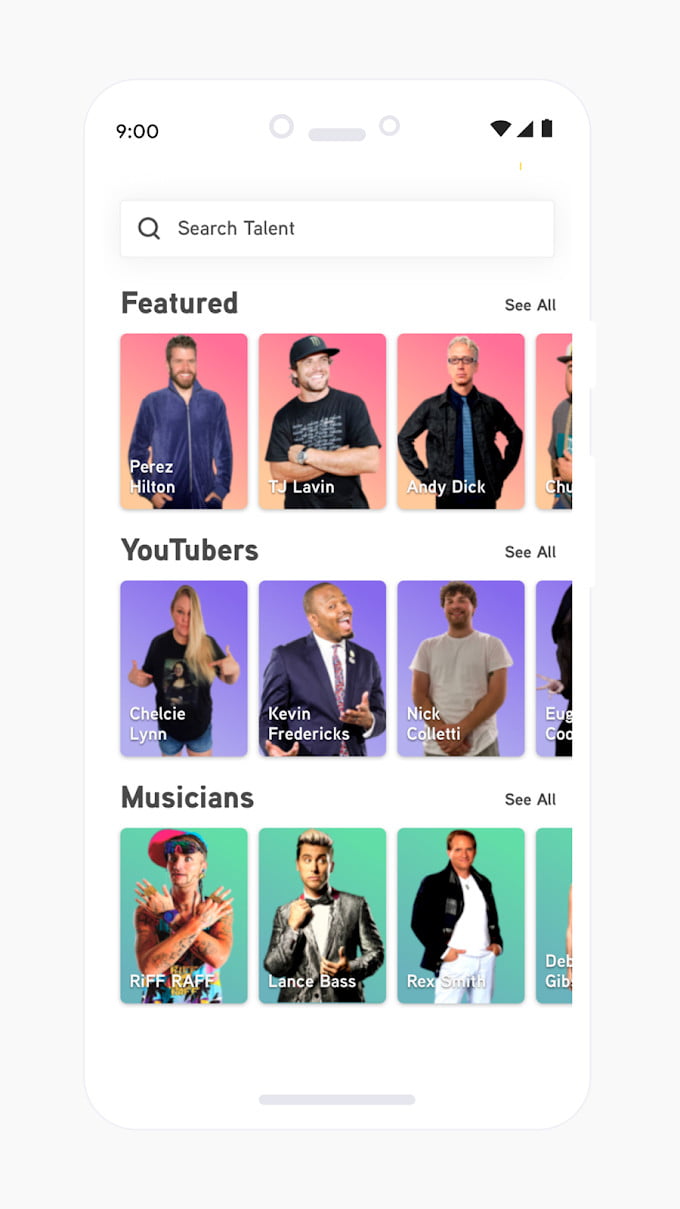Open TJ Lavin's profile card
The width and height of the screenshot is (680, 1209).
[x=322, y=421]
